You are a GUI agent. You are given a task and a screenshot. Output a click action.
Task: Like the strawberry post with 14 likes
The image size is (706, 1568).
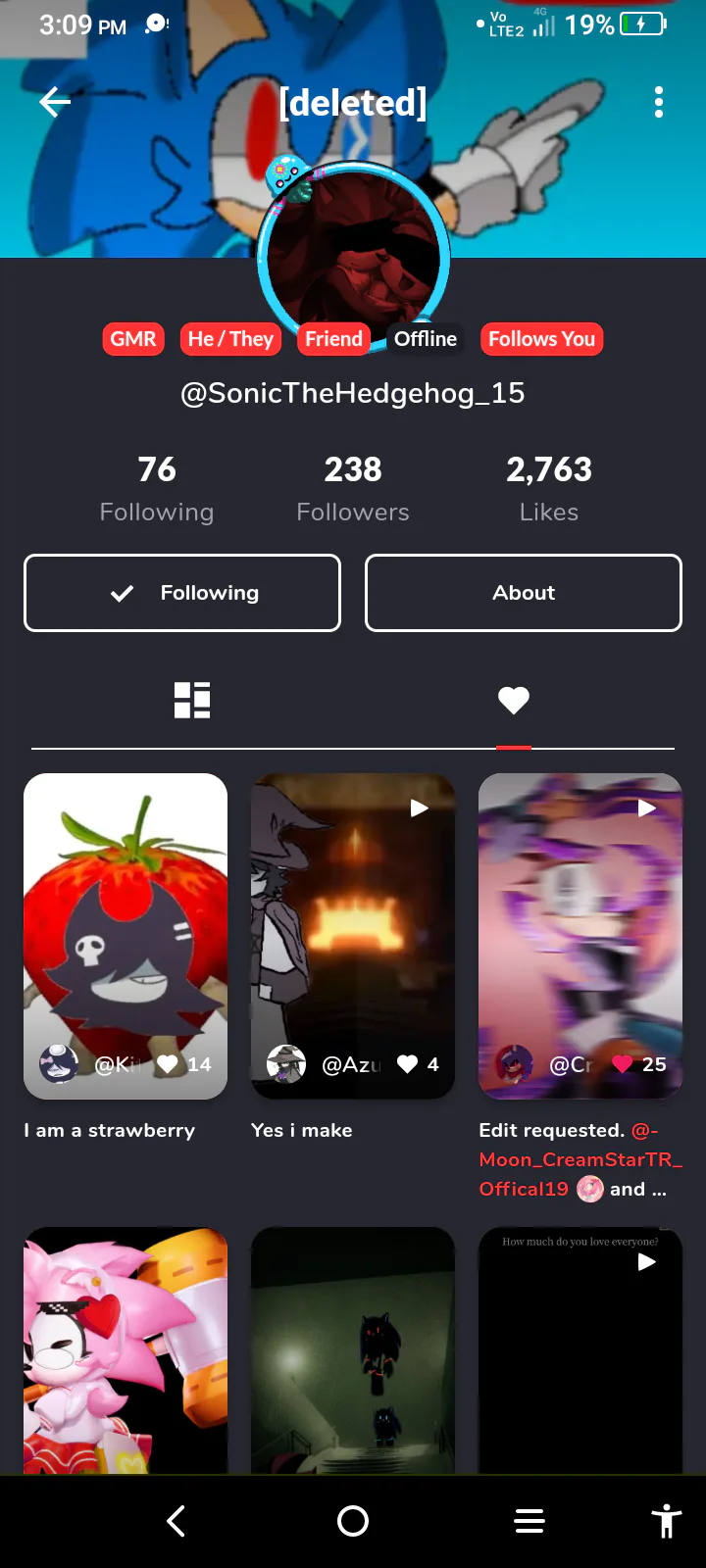[x=168, y=1064]
